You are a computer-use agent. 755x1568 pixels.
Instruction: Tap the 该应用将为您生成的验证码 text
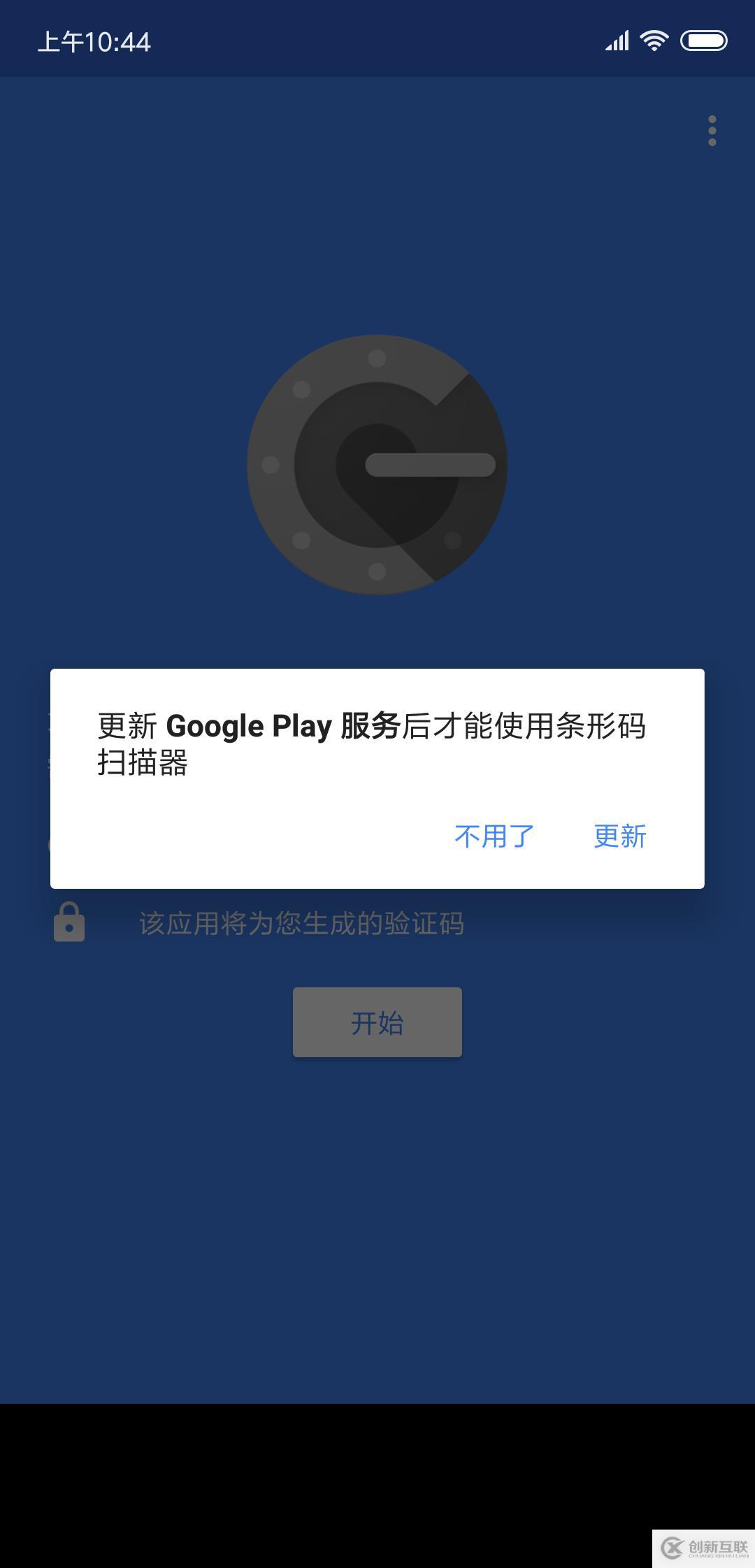(x=301, y=922)
